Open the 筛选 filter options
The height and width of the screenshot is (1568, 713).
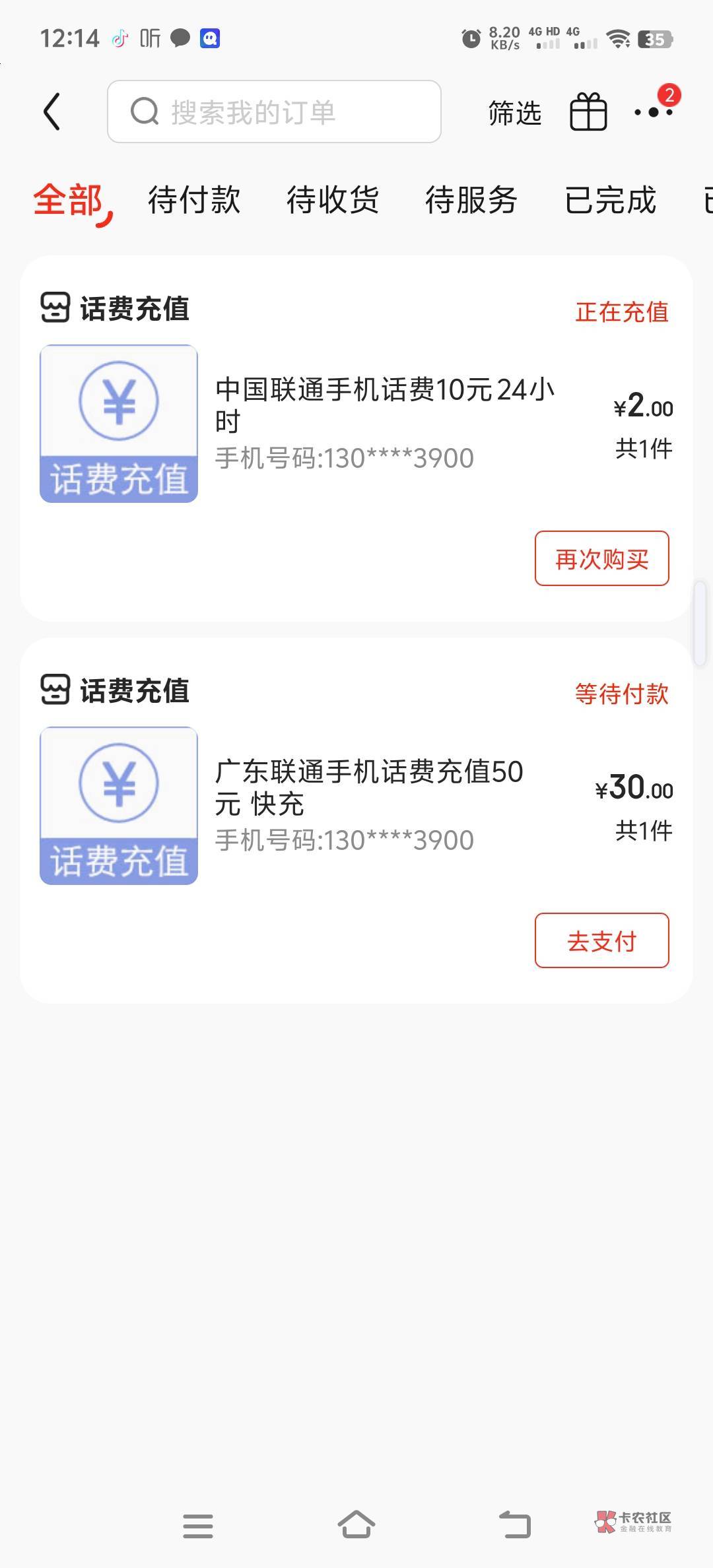click(x=514, y=113)
